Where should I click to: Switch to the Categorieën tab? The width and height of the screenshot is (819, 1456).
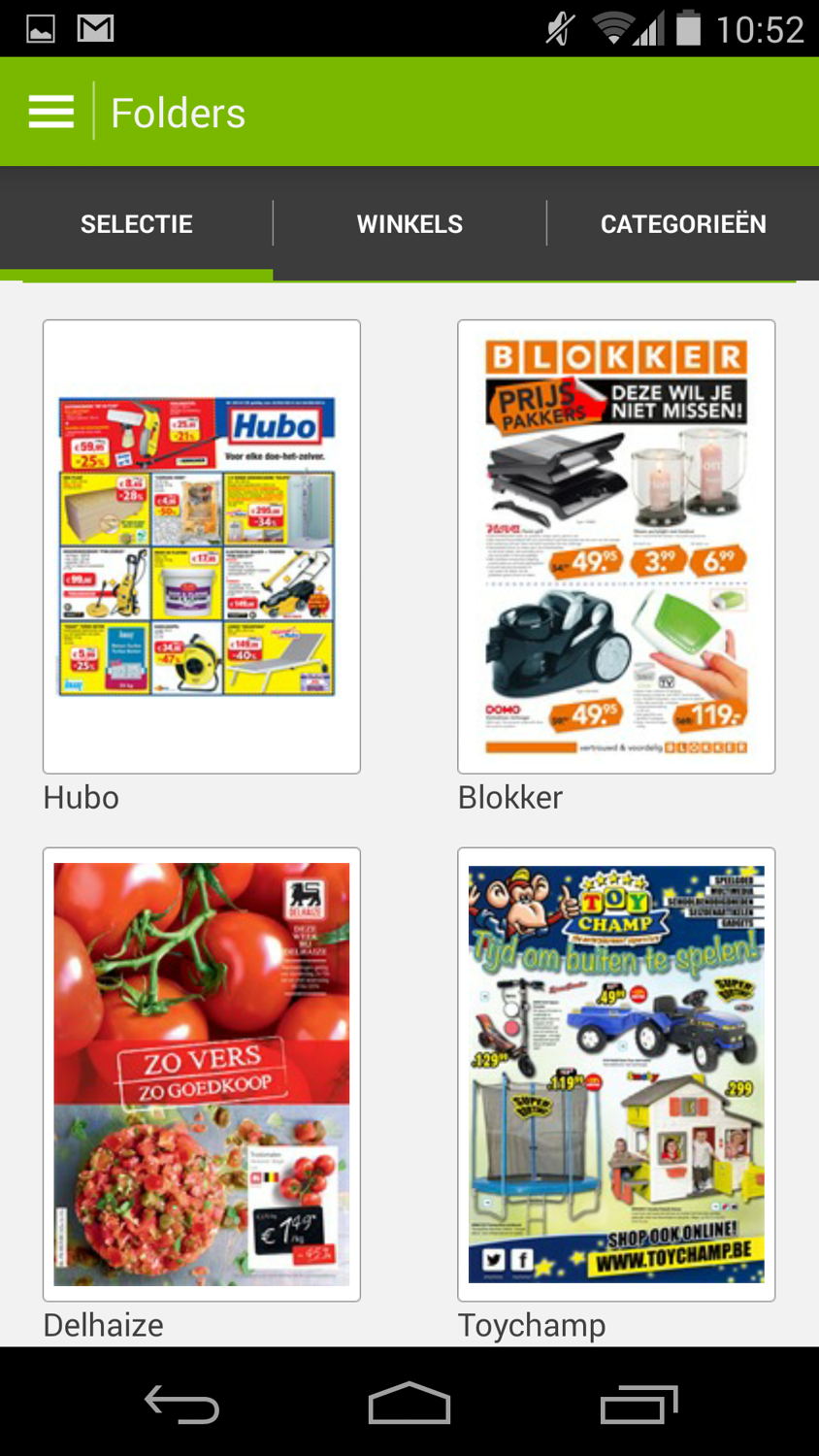(x=683, y=224)
